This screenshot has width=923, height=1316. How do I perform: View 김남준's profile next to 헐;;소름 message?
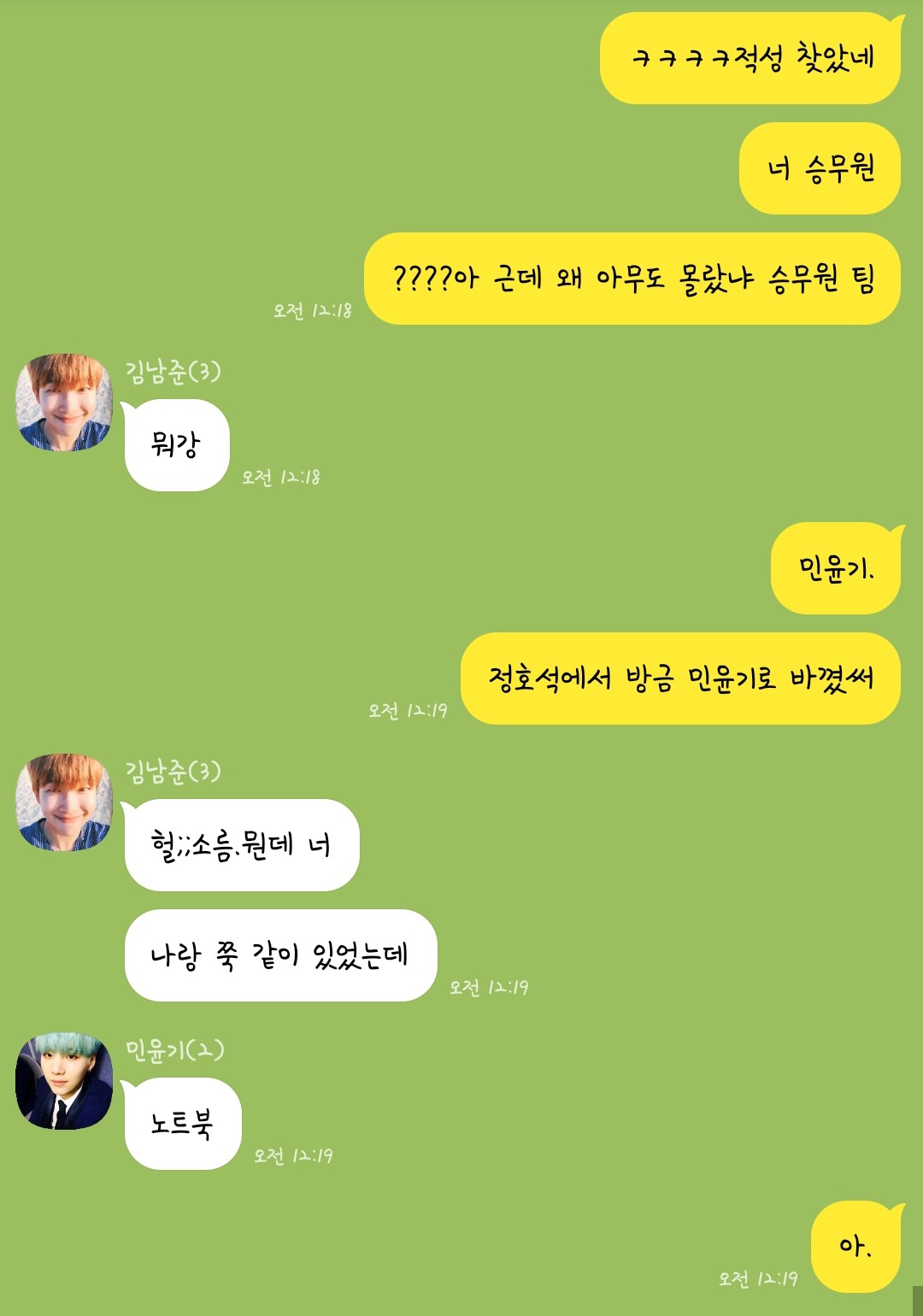pos(64,802)
